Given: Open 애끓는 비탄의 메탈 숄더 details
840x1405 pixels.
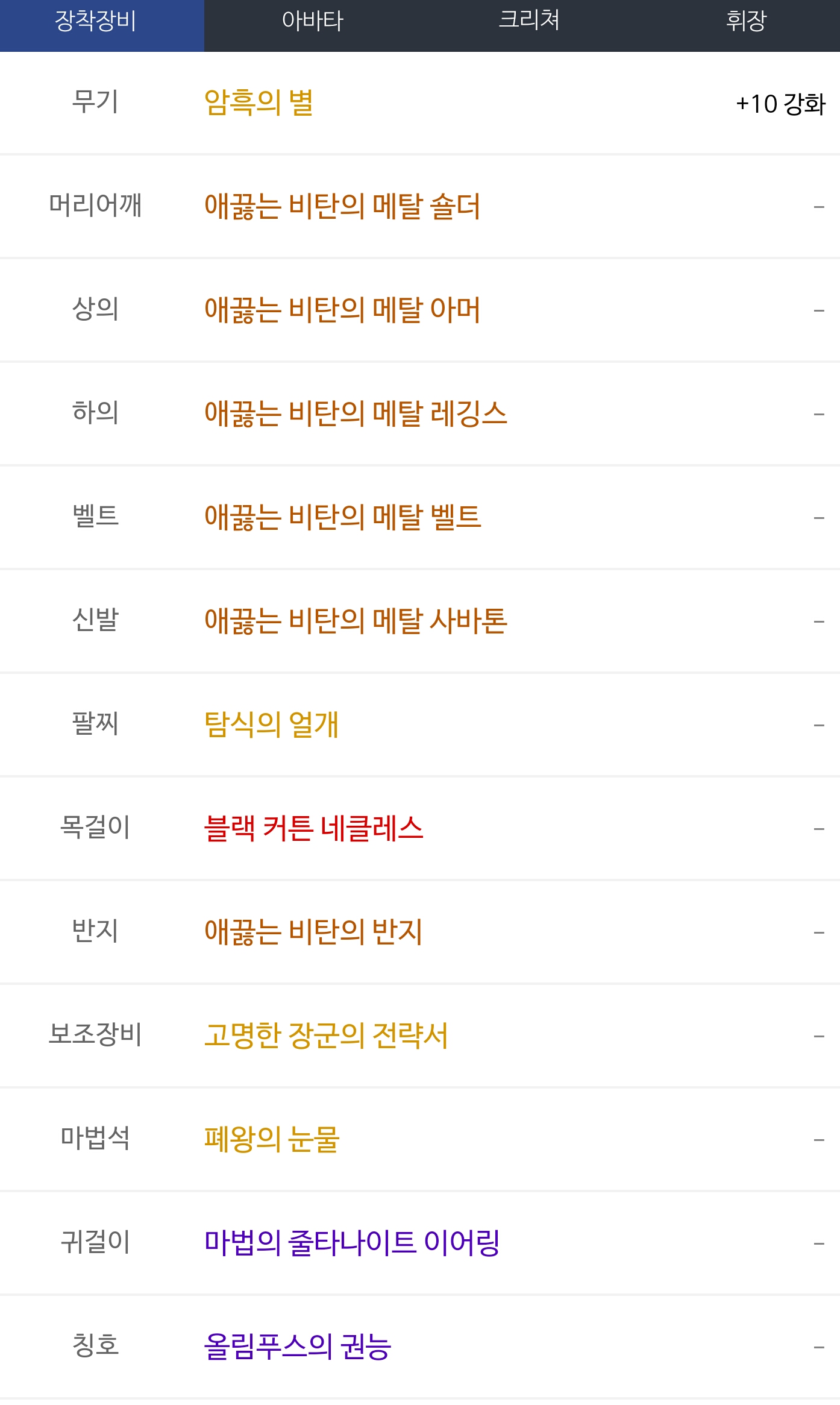Looking at the screenshot, I should (x=342, y=206).
